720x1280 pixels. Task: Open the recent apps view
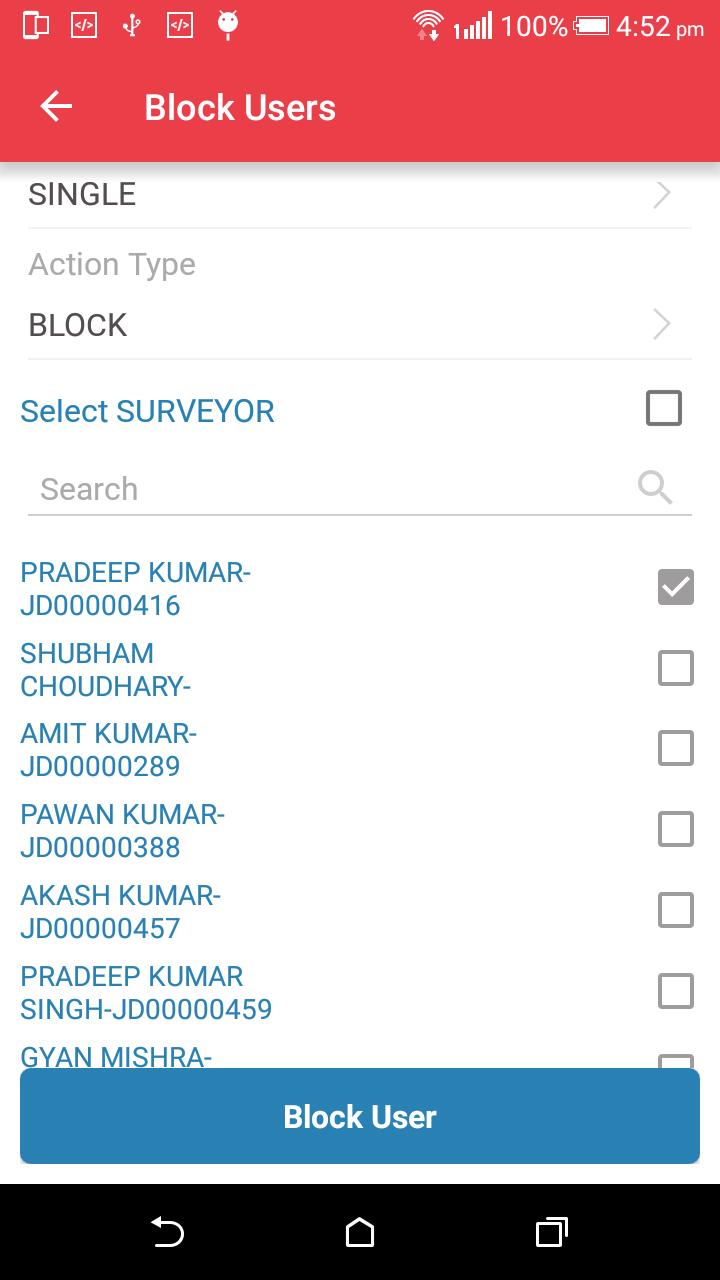551,1232
